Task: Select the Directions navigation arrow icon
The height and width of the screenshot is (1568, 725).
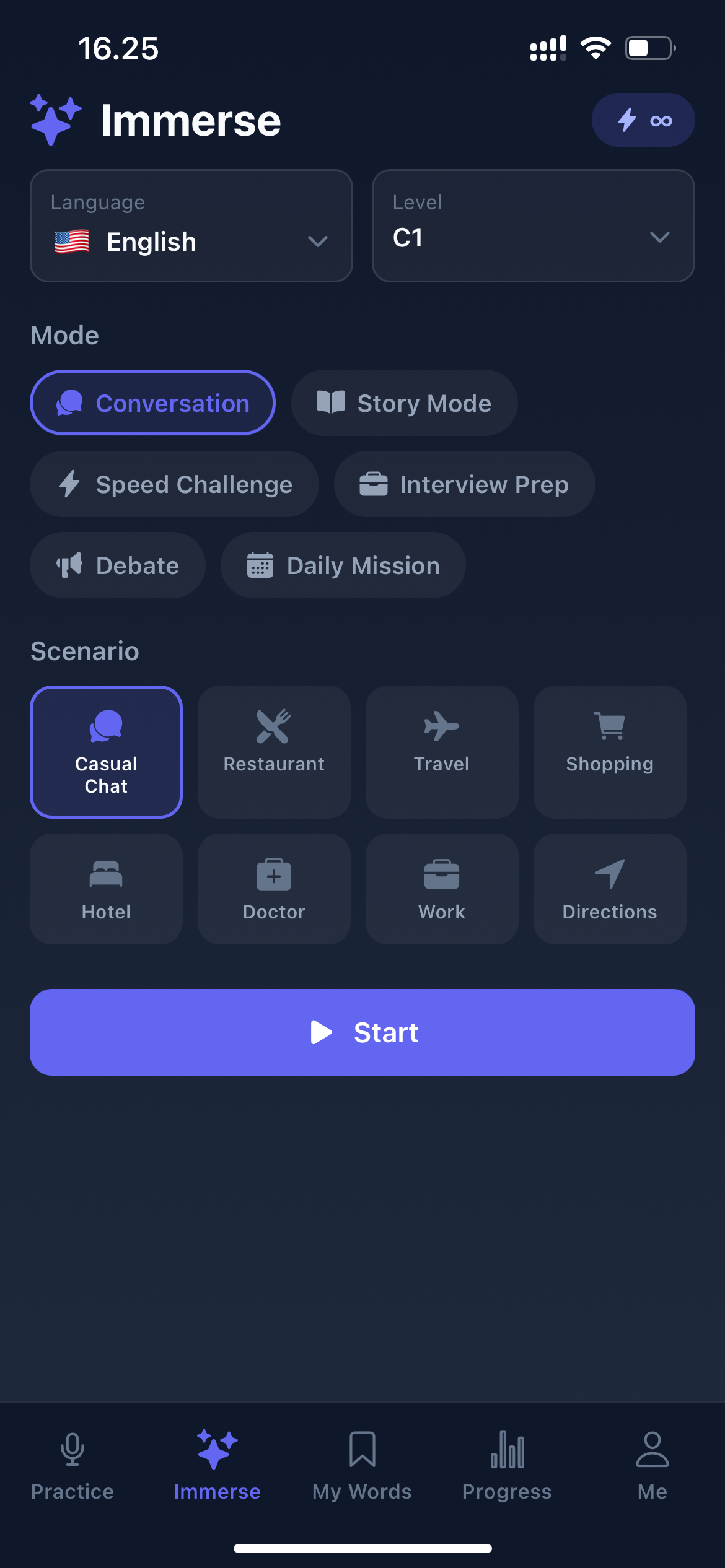Action: click(x=609, y=876)
